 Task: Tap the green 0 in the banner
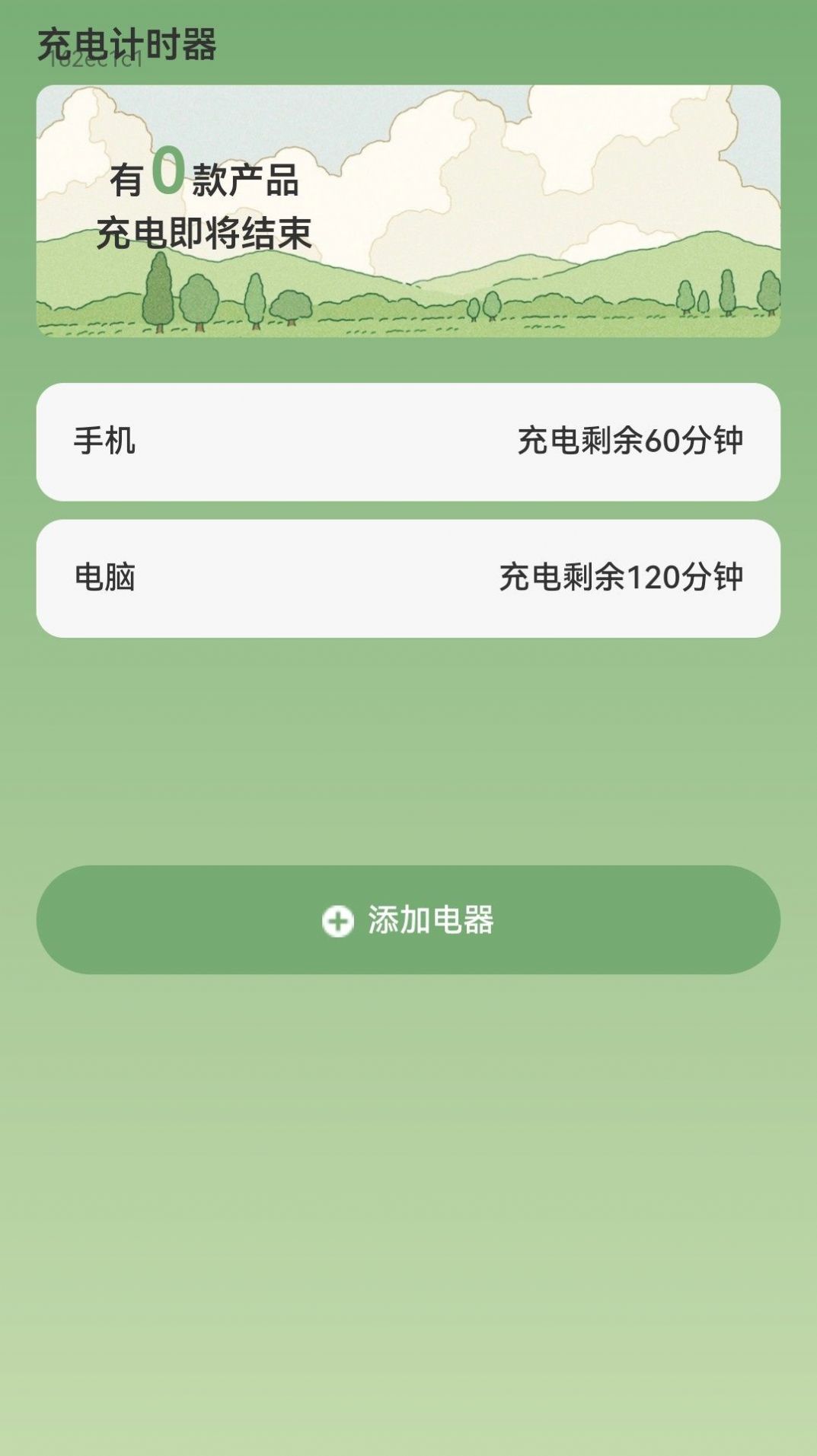pyautogui.click(x=169, y=179)
